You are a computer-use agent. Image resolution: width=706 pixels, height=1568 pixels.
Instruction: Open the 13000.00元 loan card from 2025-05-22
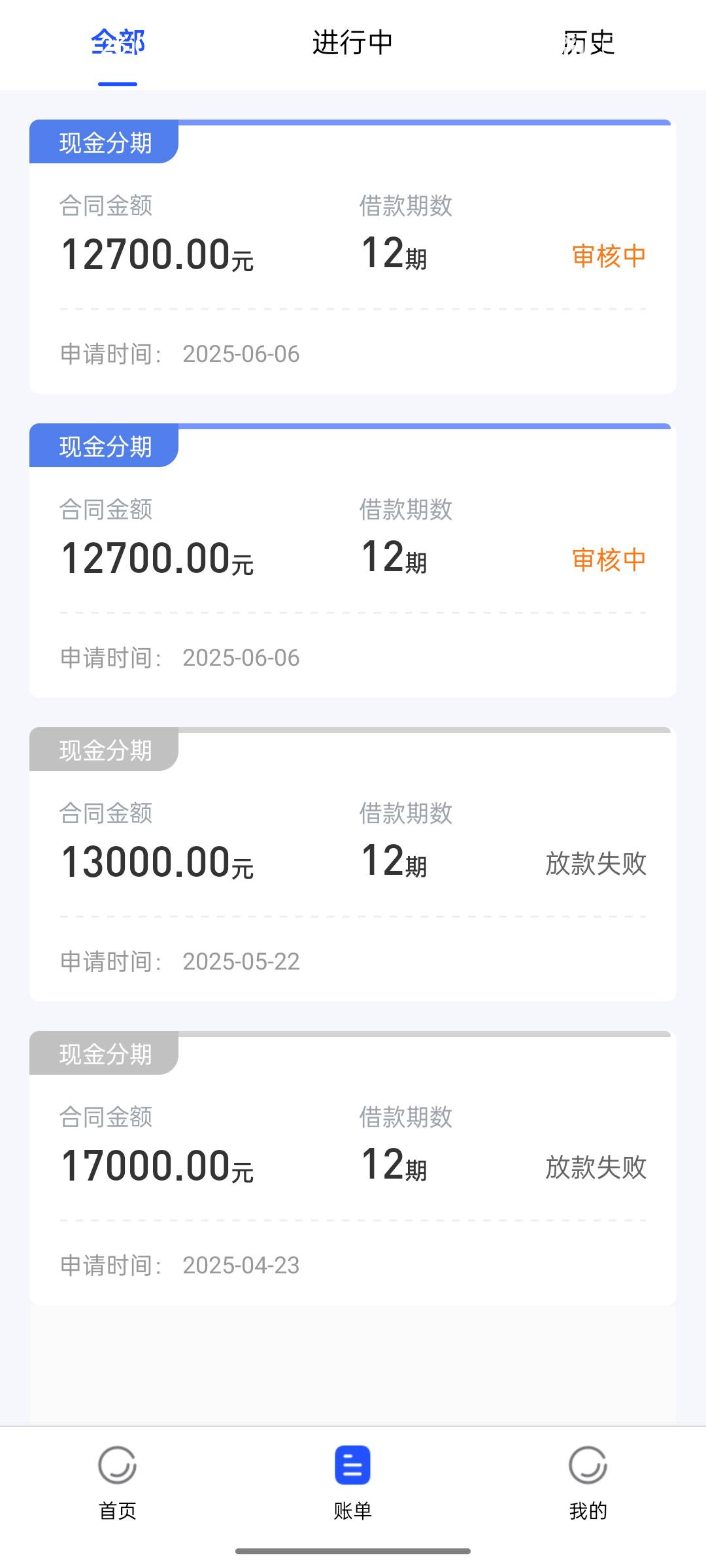[x=353, y=864]
